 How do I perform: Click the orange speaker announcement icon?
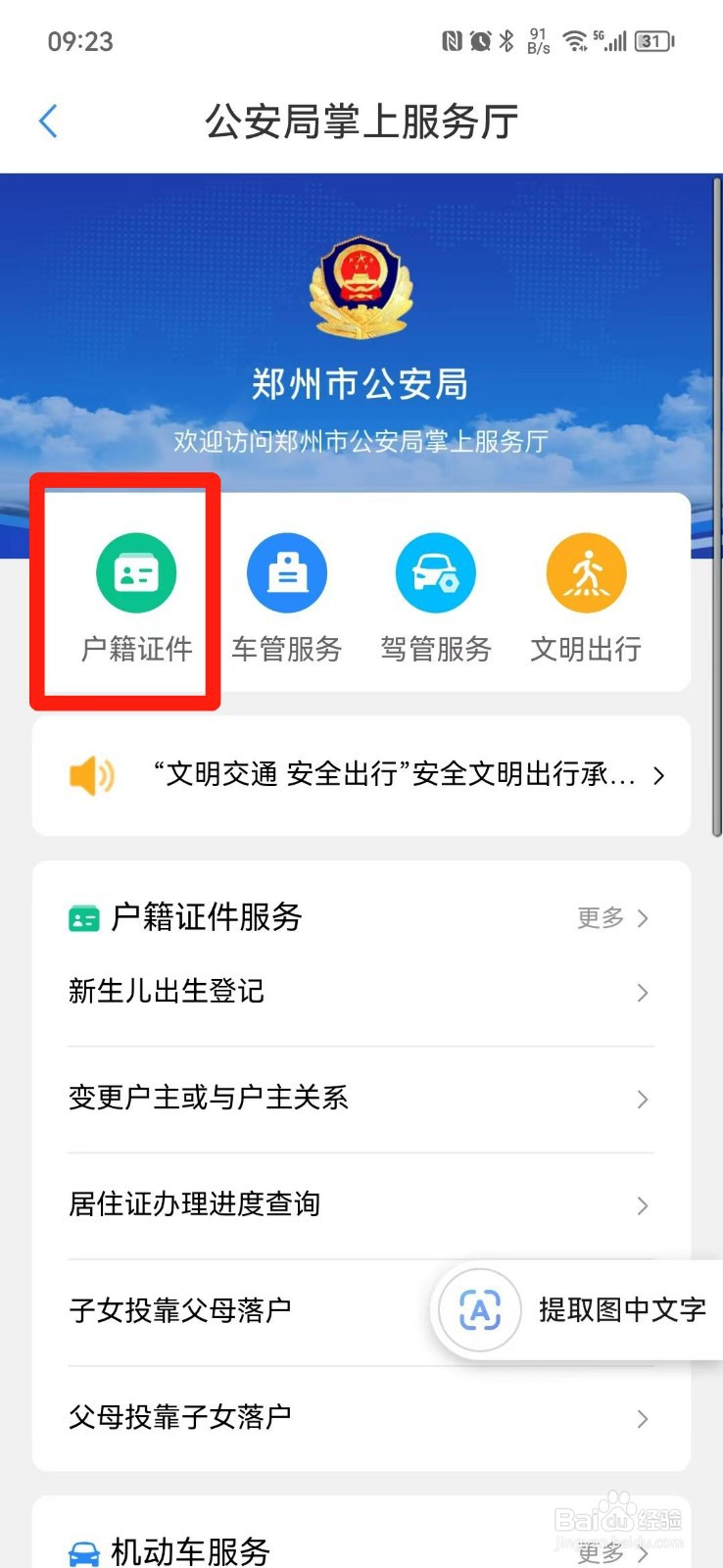pos(91,775)
